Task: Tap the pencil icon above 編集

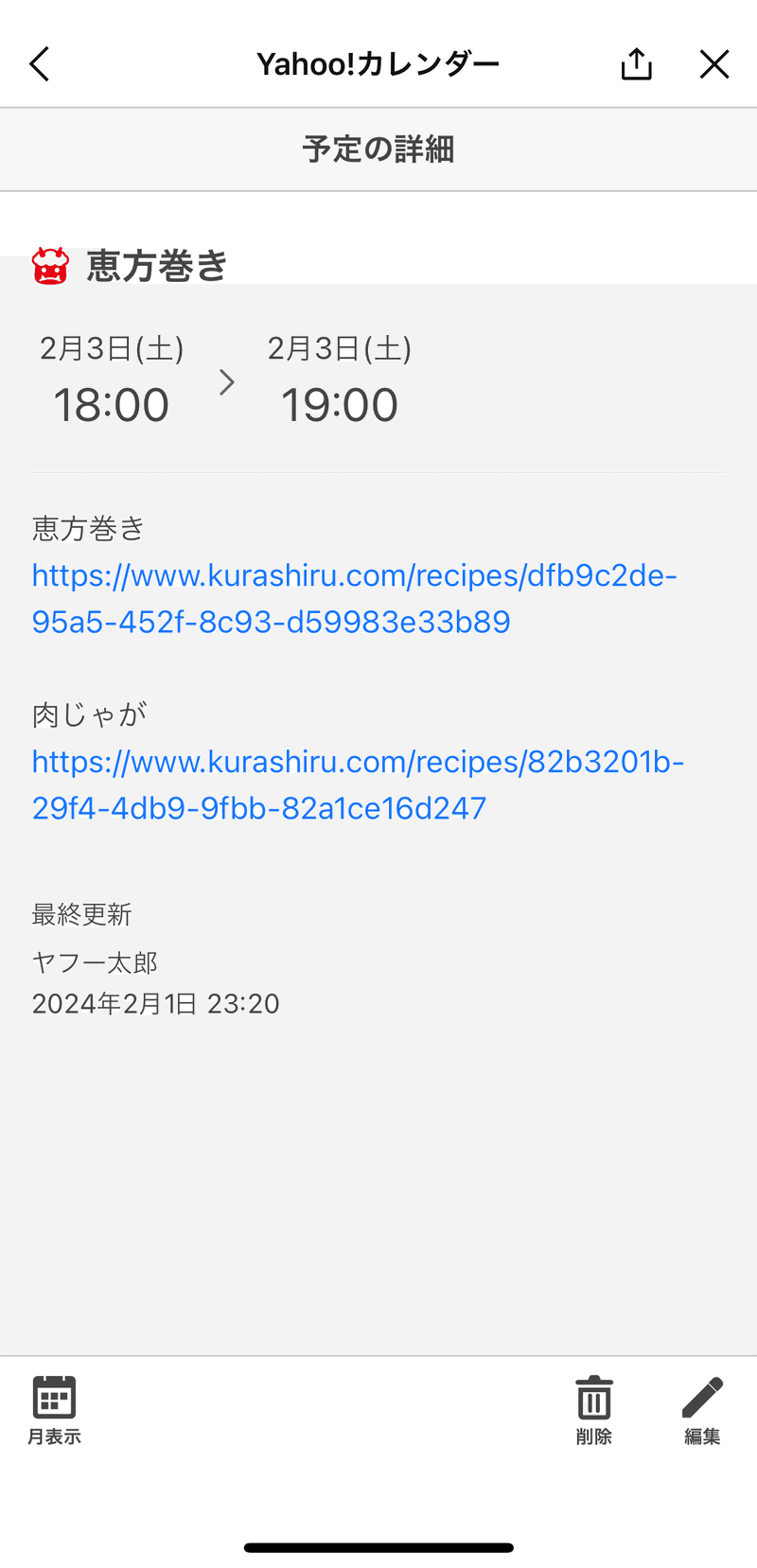Action: pyautogui.click(x=701, y=1397)
